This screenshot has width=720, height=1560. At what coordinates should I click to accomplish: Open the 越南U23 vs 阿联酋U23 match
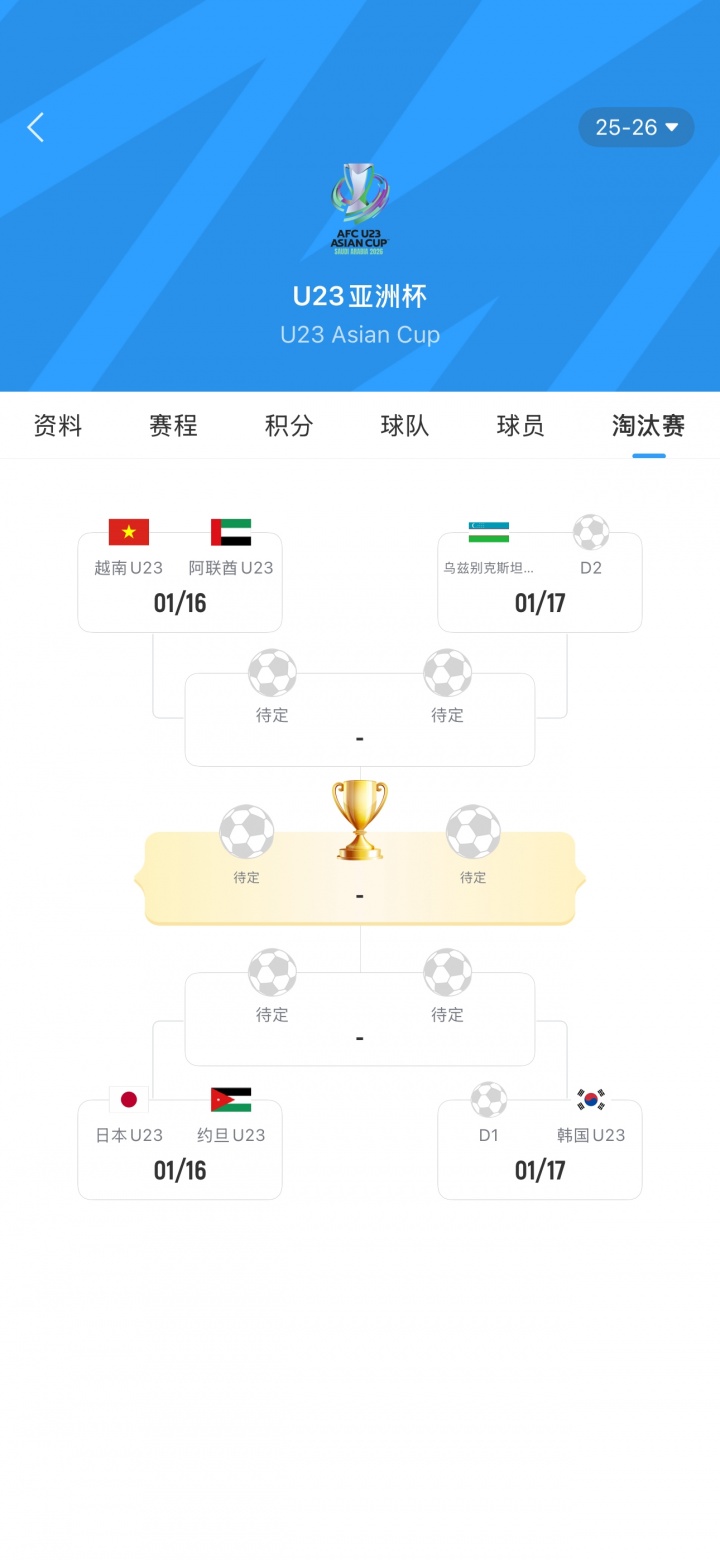pyautogui.click(x=180, y=583)
